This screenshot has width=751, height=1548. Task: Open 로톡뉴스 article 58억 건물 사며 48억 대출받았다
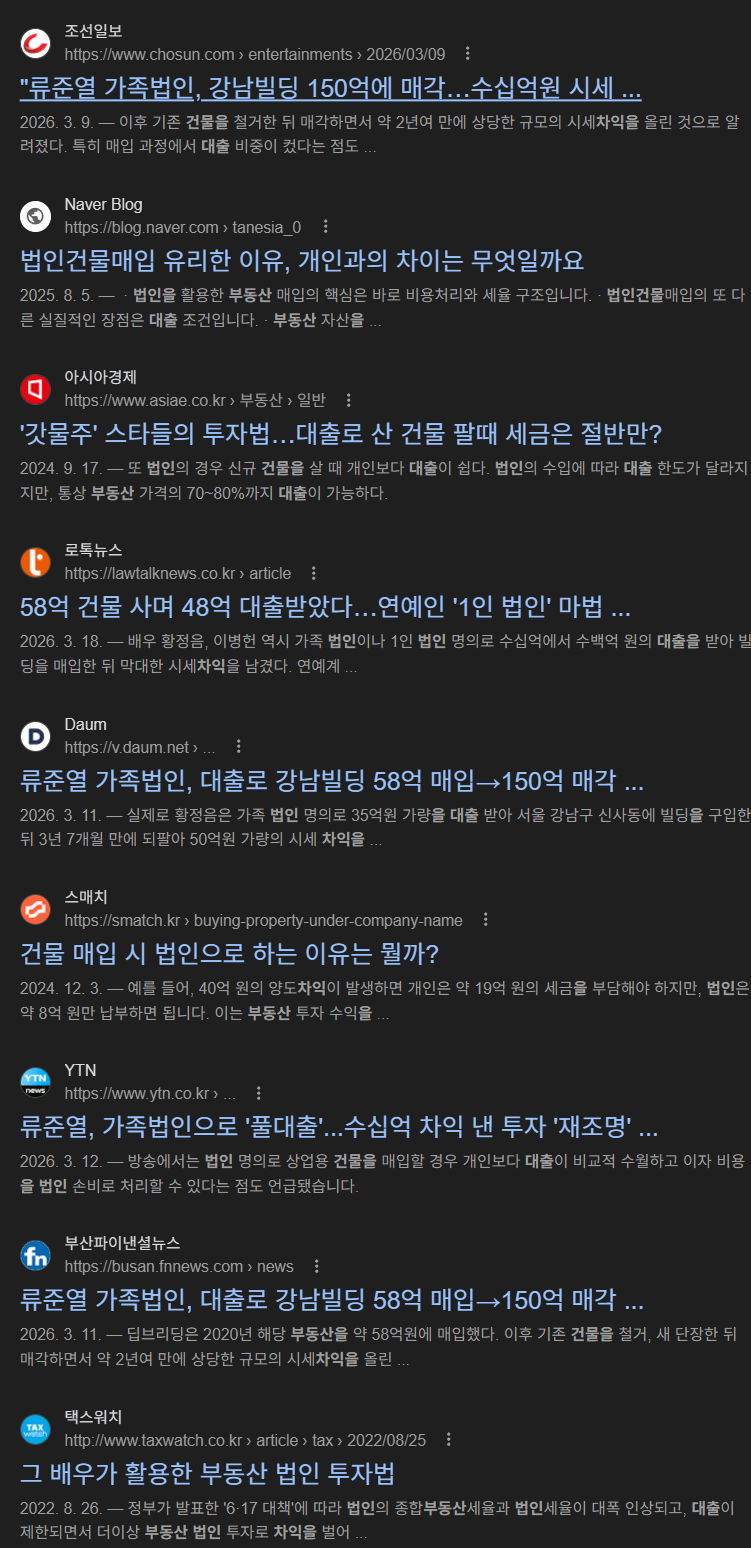[325, 607]
